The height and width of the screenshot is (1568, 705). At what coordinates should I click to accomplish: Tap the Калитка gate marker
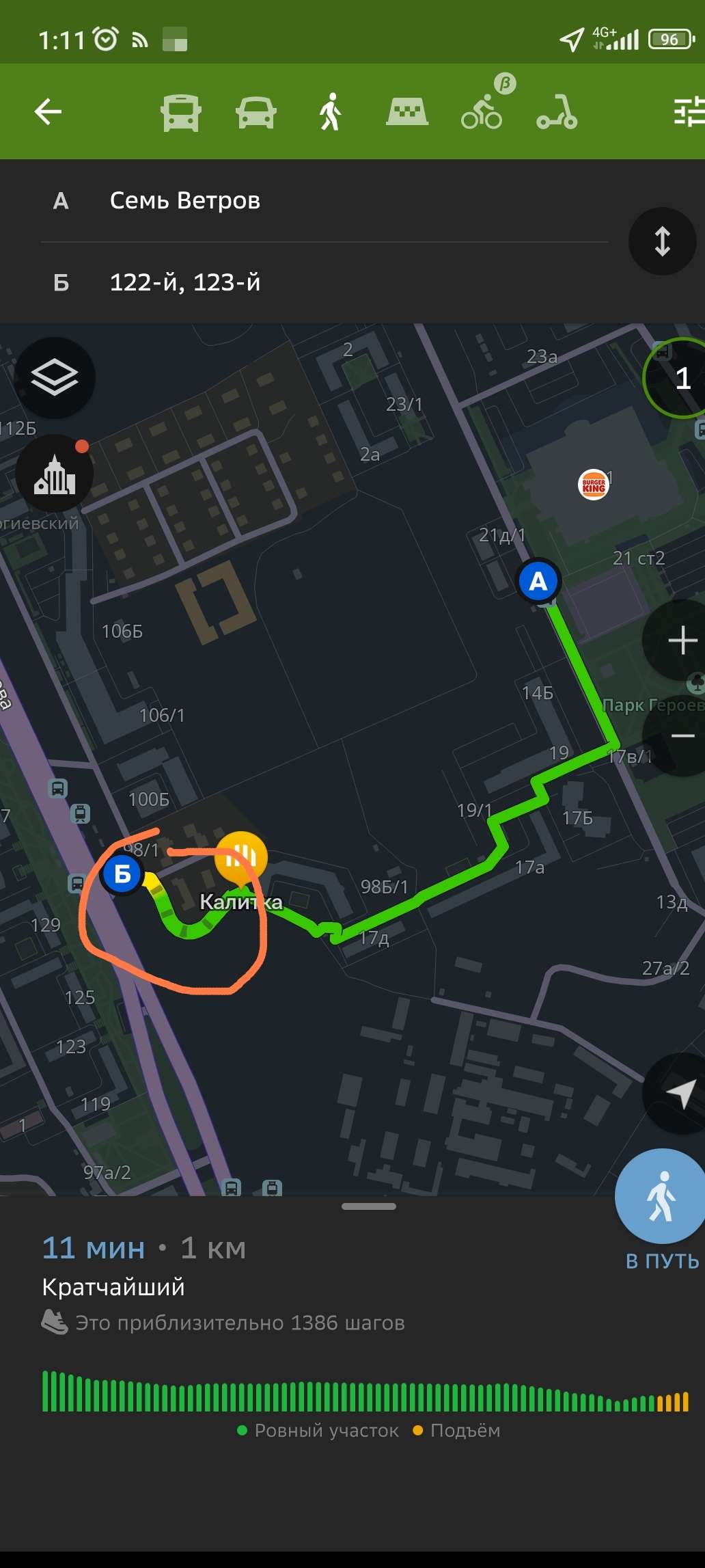click(x=240, y=855)
